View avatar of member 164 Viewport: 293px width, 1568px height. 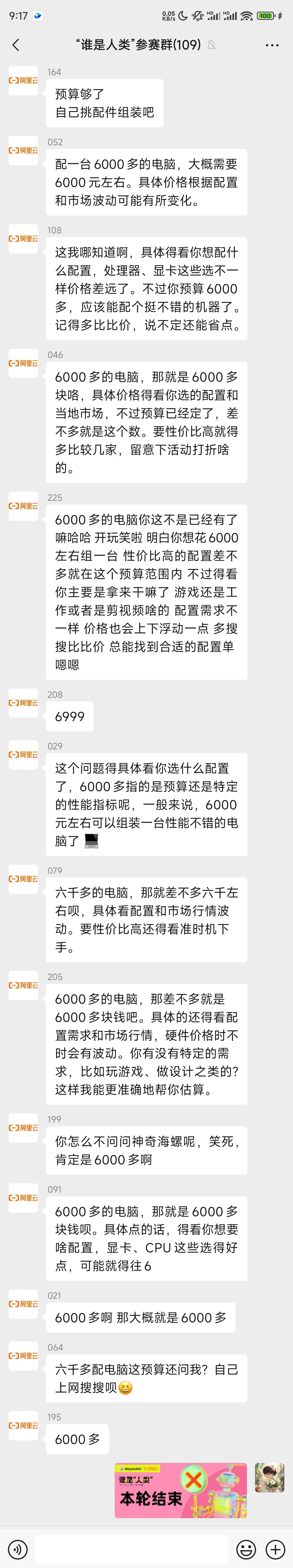tap(23, 80)
